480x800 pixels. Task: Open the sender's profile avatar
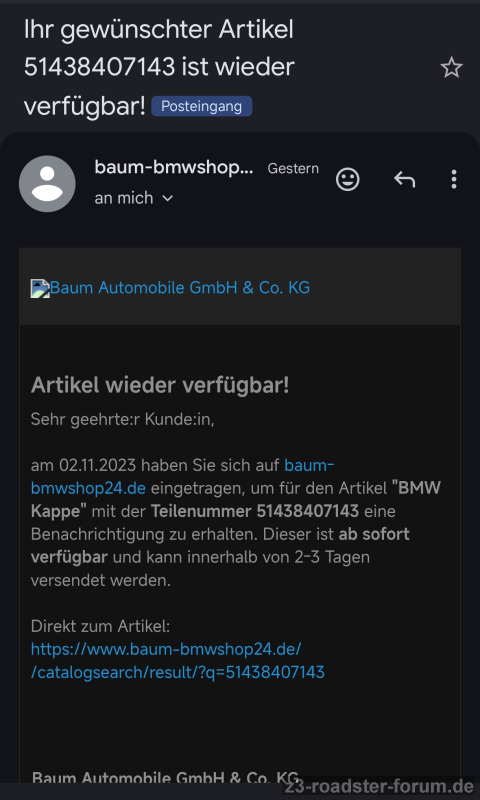[x=47, y=184]
